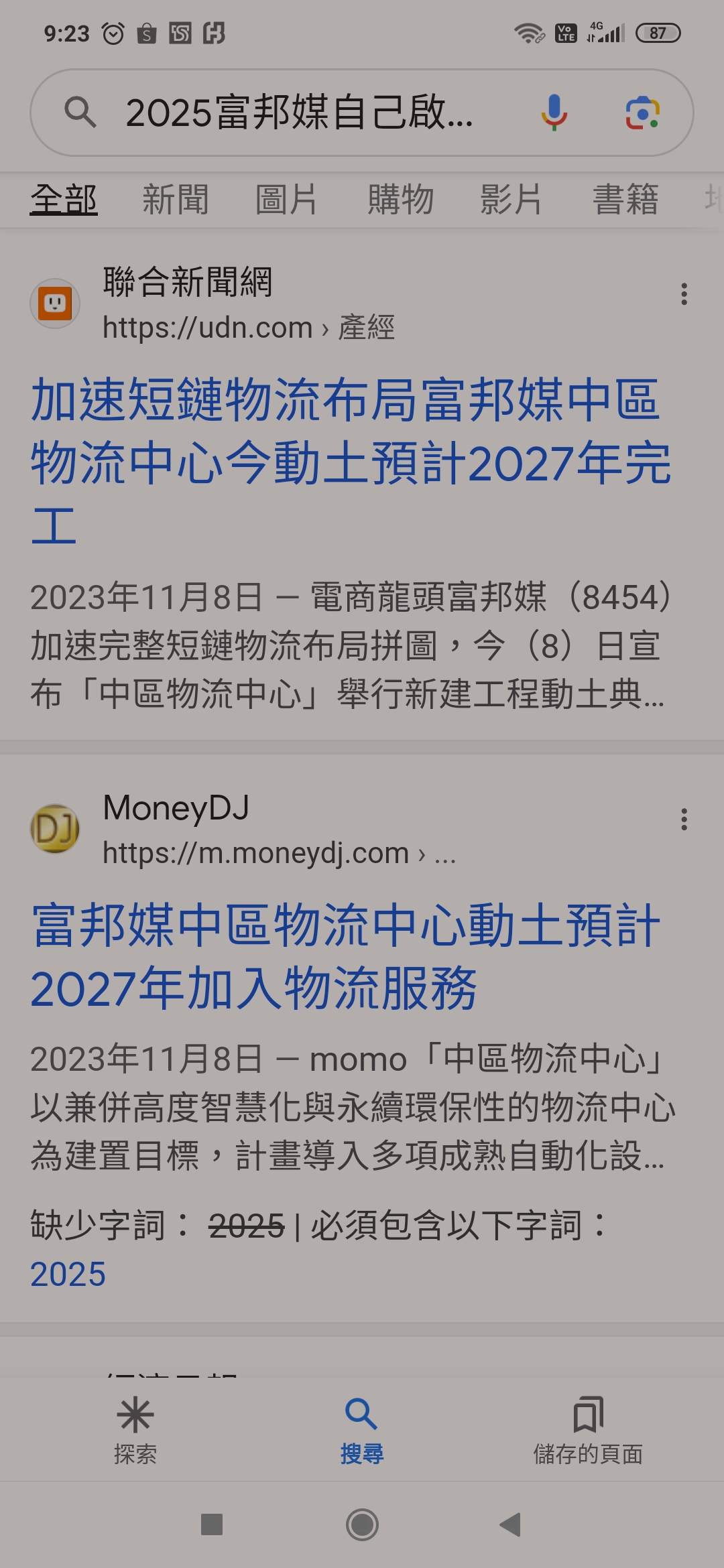
Task: Switch to the 圖片 tab
Action: (285, 198)
